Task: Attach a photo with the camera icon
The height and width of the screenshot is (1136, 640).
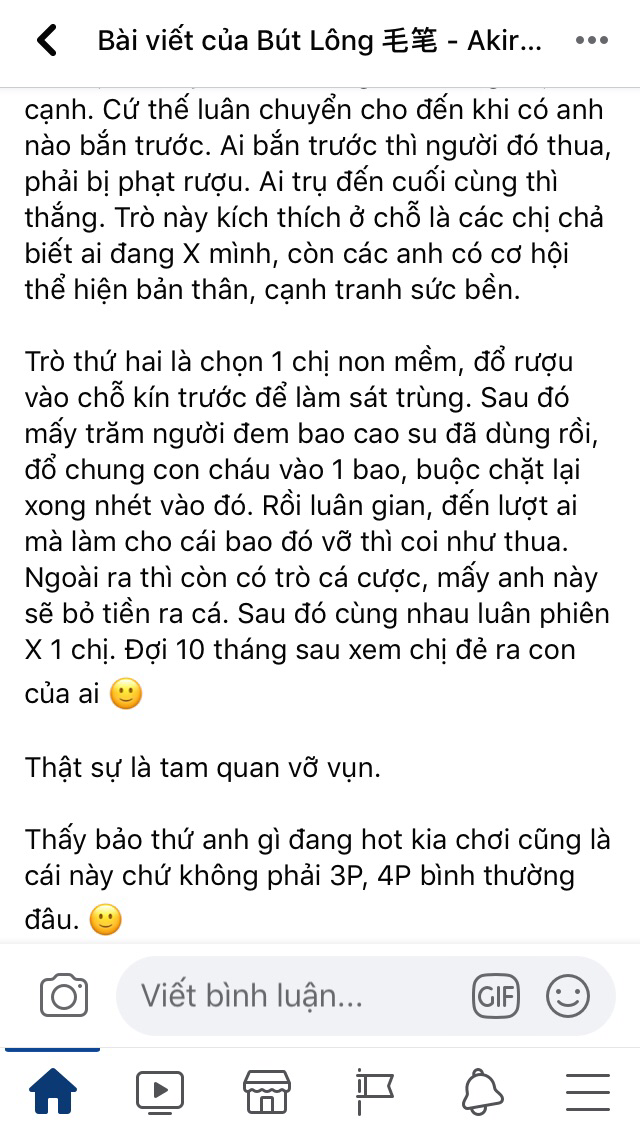Action: click(x=64, y=995)
